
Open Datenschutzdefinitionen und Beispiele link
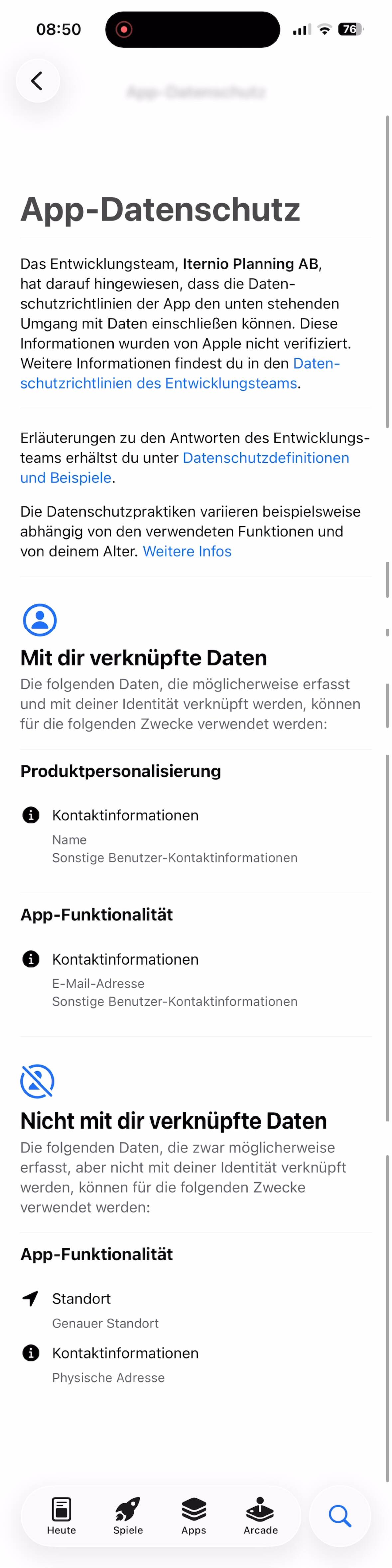(x=265, y=458)
